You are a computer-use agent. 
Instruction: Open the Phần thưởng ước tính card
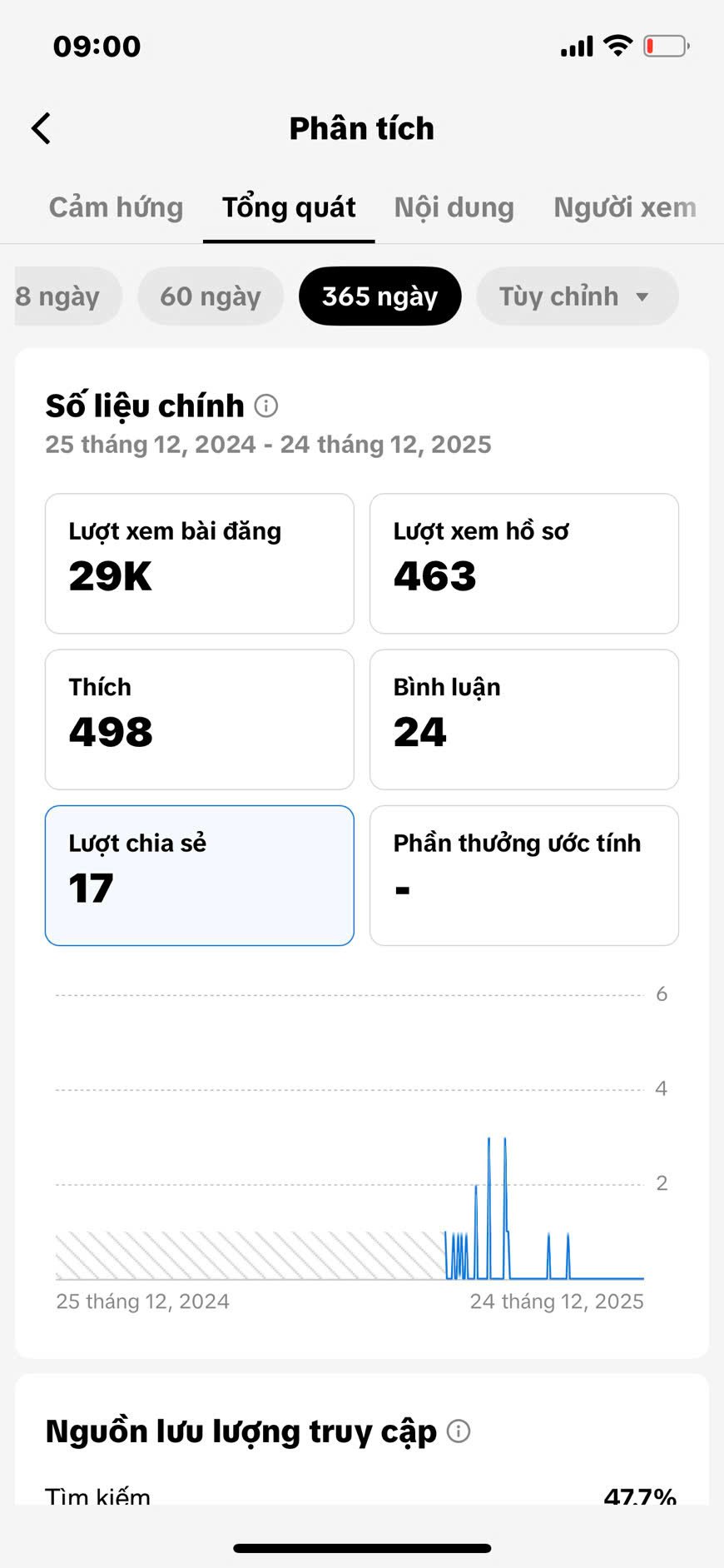(523, 874)
